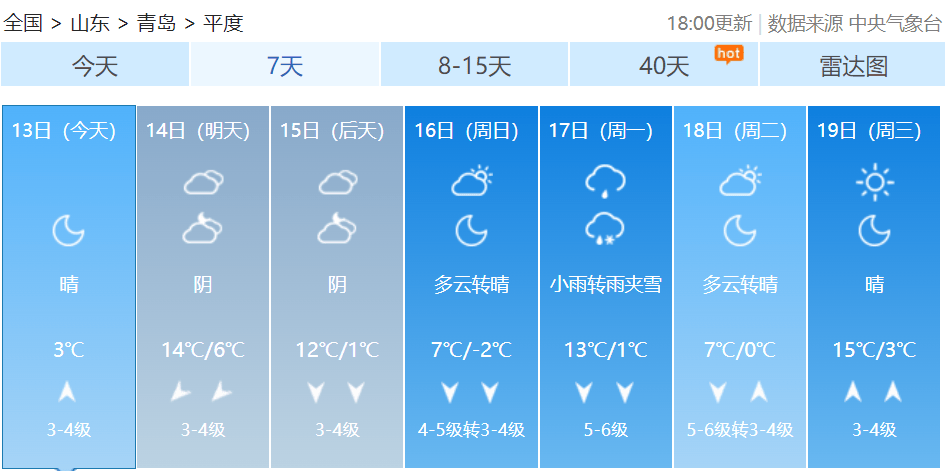
Task: Switch to the 8-15天 tab
Action: coord(474,66)
